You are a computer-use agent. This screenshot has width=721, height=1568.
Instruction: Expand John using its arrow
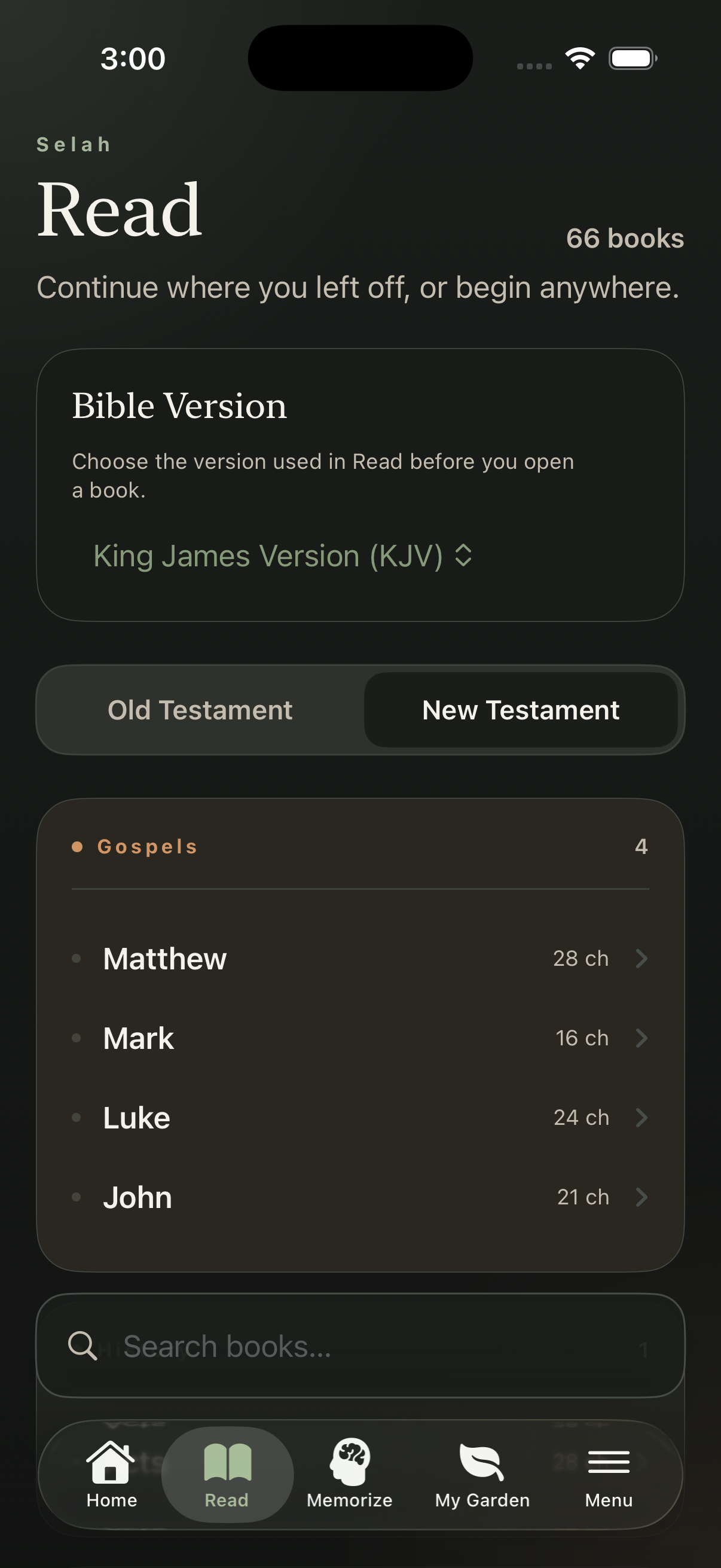642,1196
